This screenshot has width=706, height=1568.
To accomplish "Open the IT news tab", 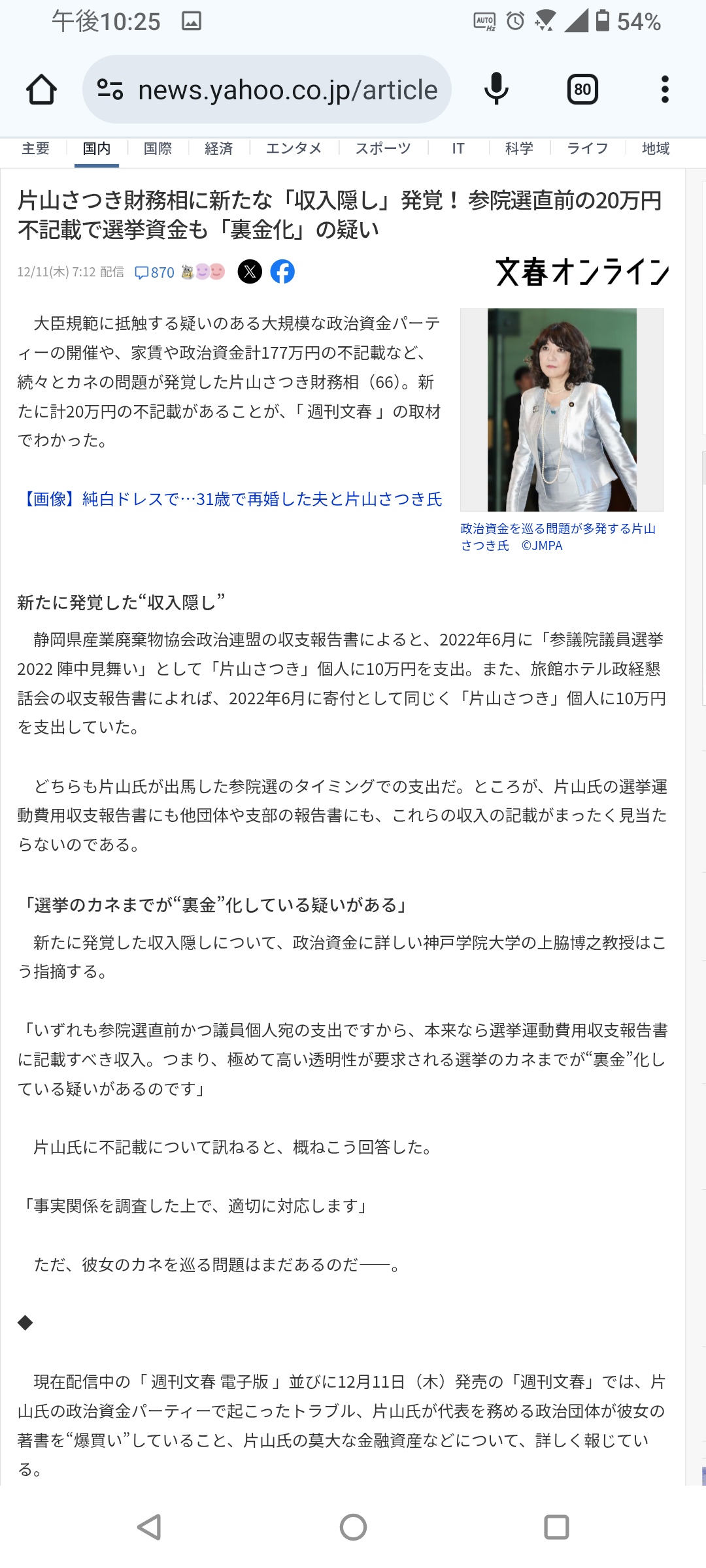I will (x=458, y=149).
